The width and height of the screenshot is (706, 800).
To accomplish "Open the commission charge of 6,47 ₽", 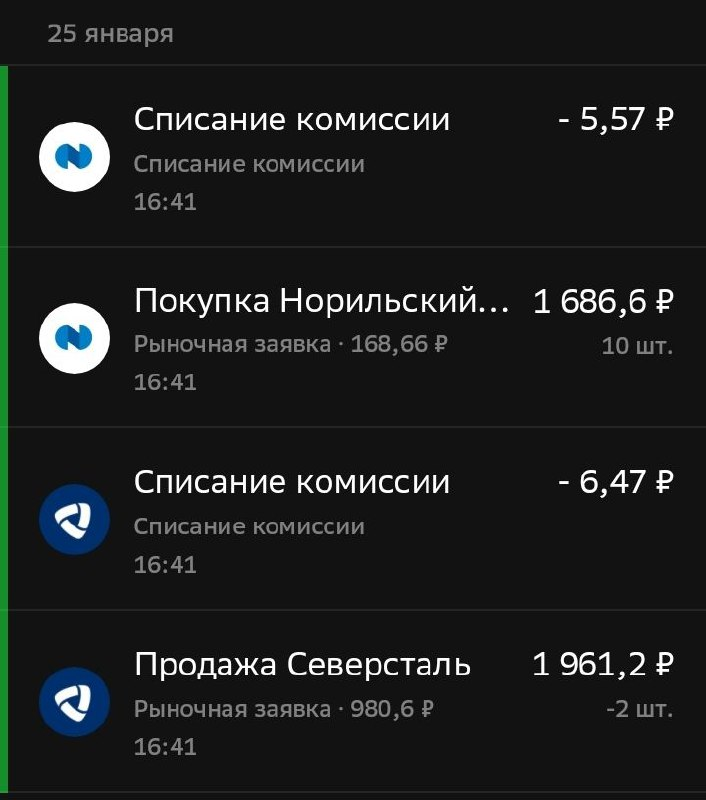I will point(353,520).
